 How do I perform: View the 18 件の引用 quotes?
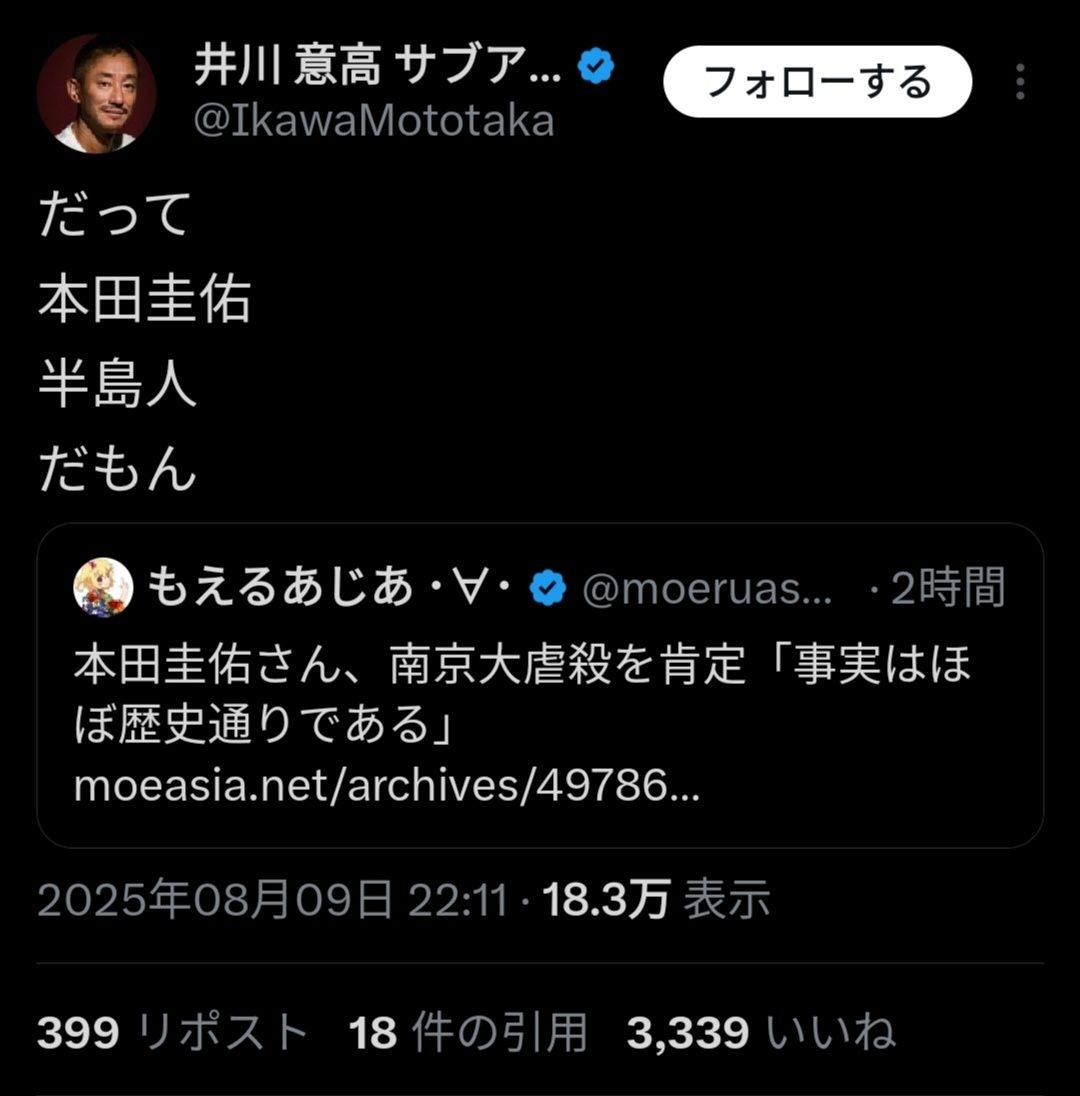(x=467, y=1033)
